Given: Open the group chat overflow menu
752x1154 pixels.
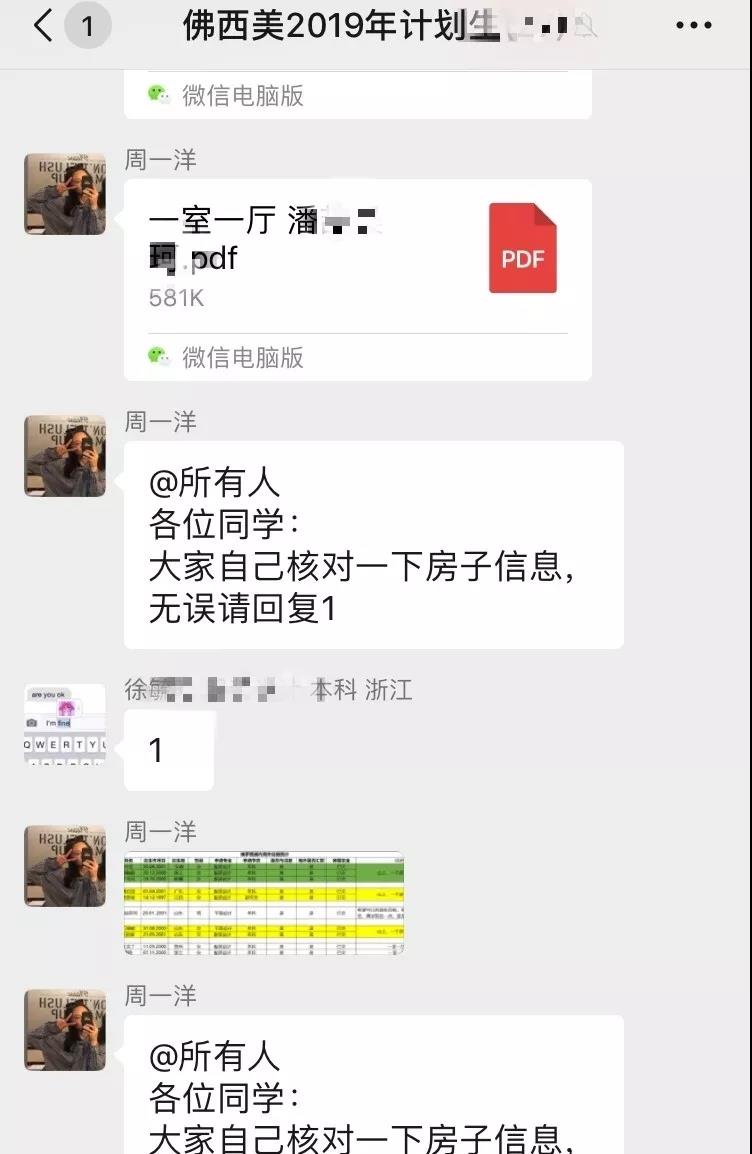Looking at the screenshot, I should coord(693,27).
